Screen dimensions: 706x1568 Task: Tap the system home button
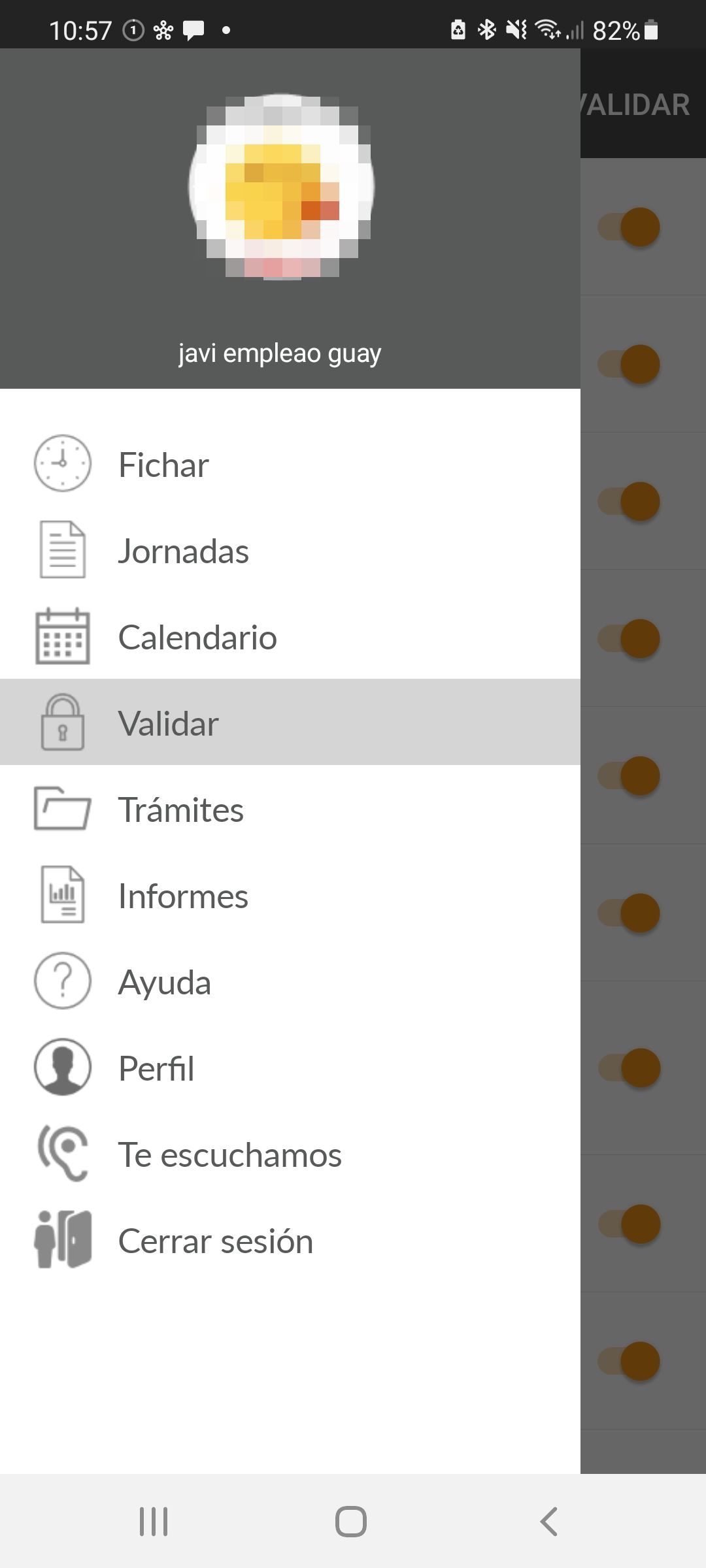coord(351,1521)
